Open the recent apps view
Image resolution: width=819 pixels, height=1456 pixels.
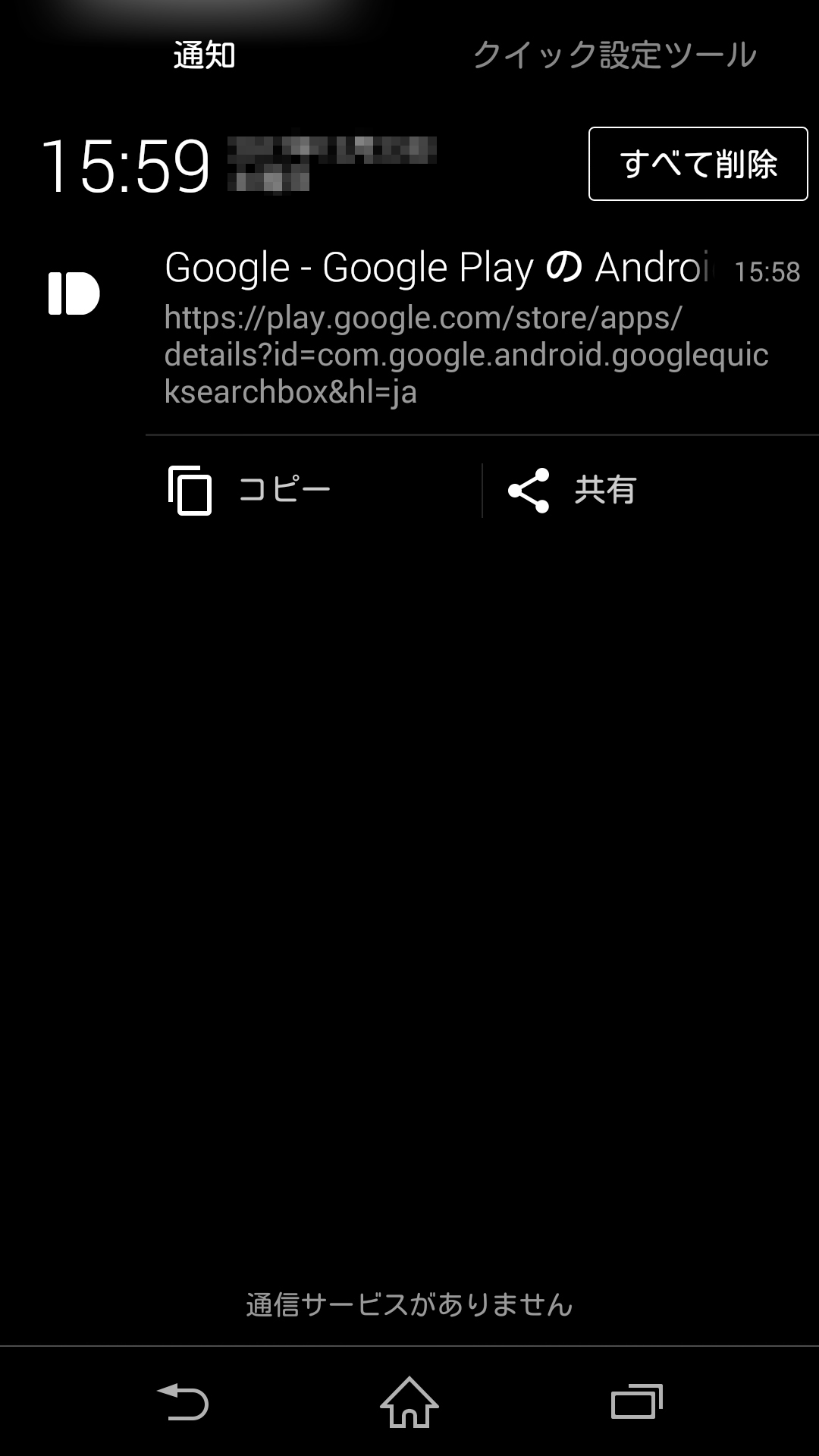[x=637, y=1402]
